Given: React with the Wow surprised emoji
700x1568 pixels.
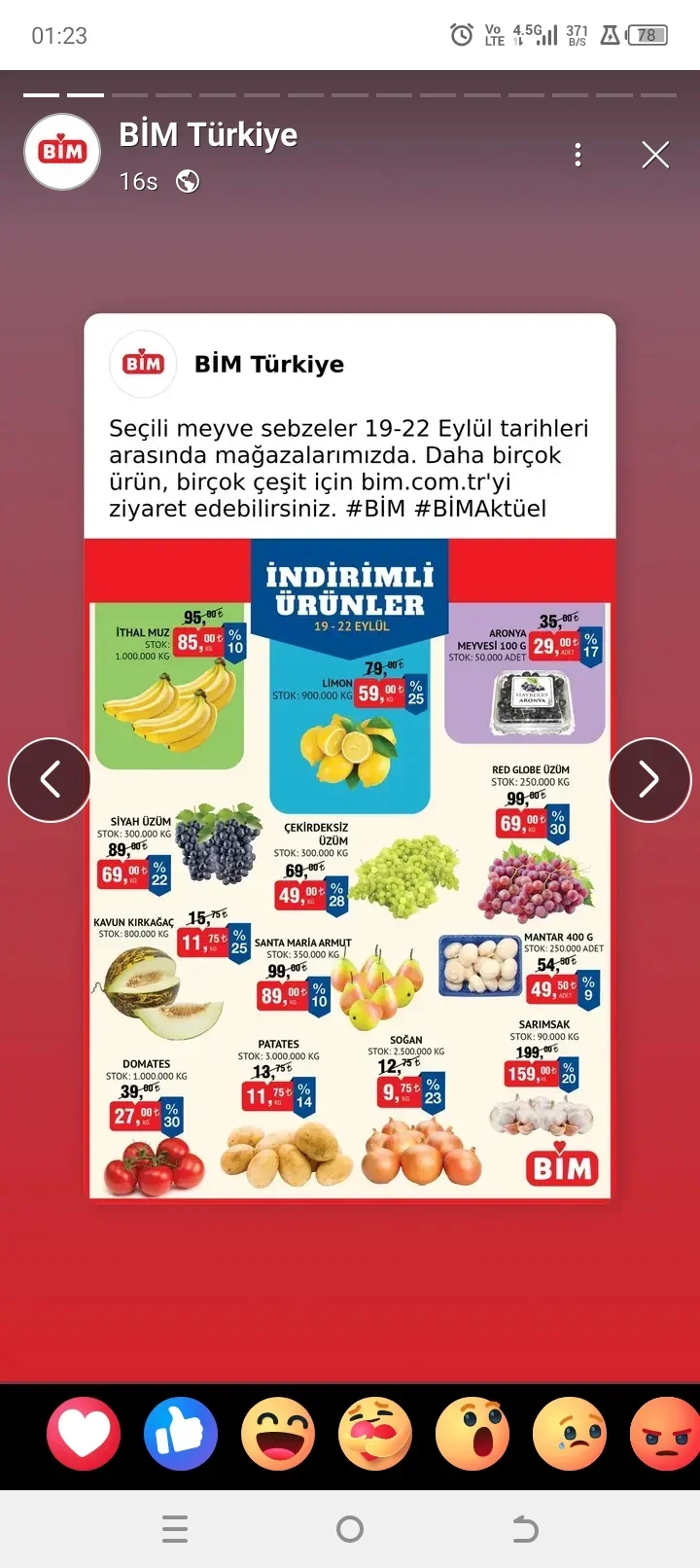Looking at the screenshot, I should coord(472,1432).
